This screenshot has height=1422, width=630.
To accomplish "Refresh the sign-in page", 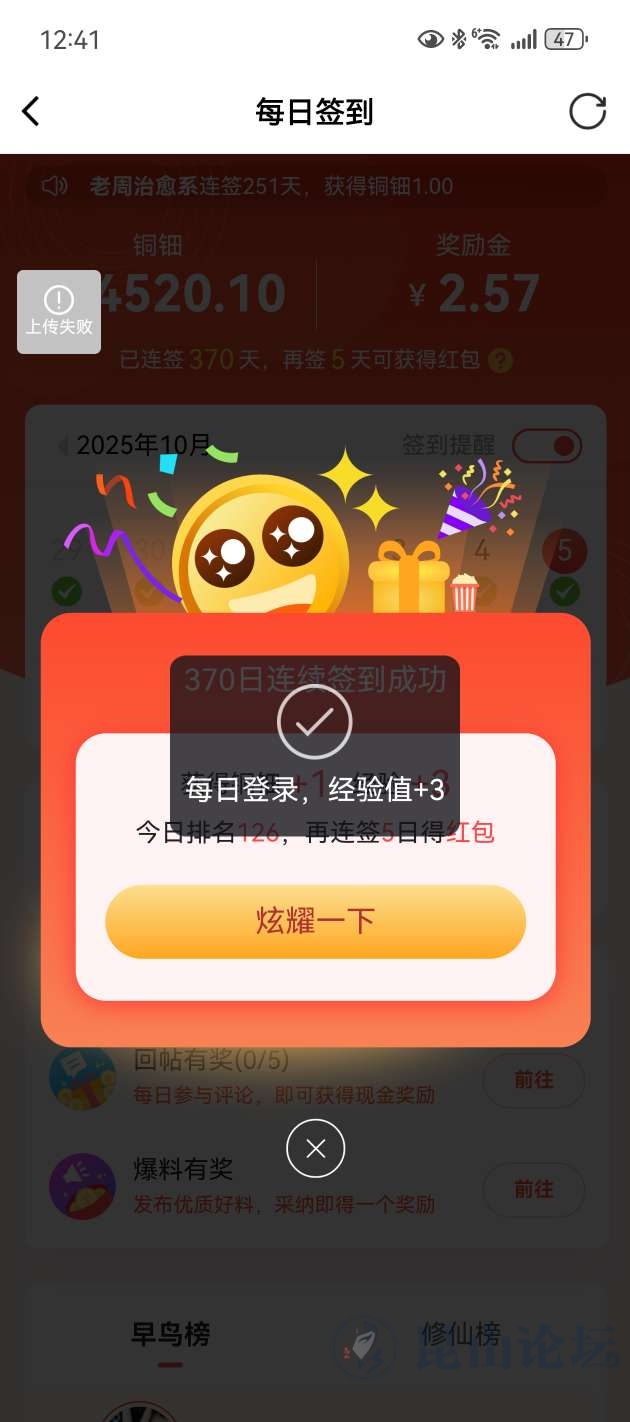I will 587,111.
